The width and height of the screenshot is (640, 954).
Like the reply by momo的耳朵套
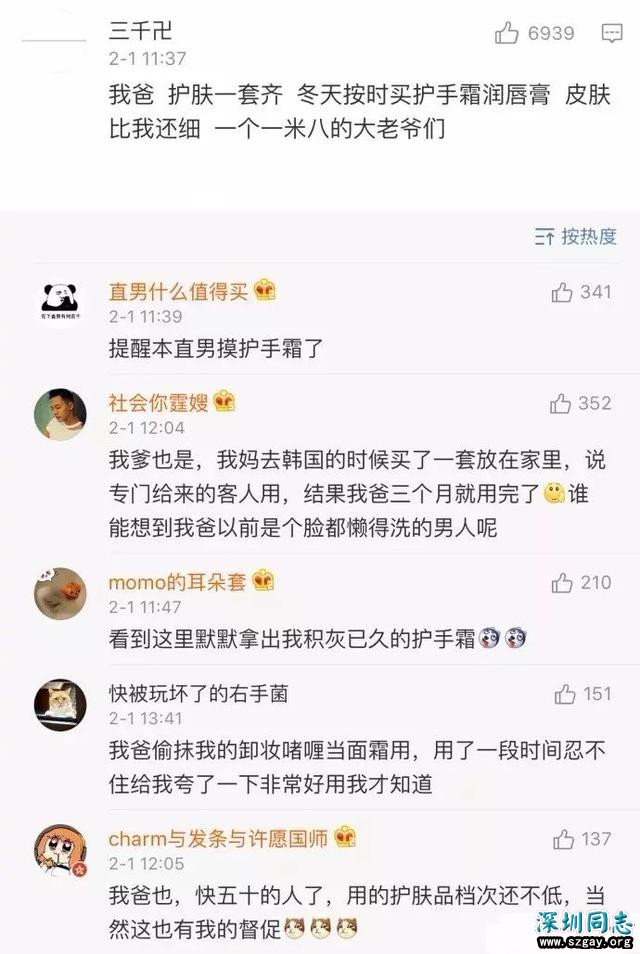coord(562,582)
